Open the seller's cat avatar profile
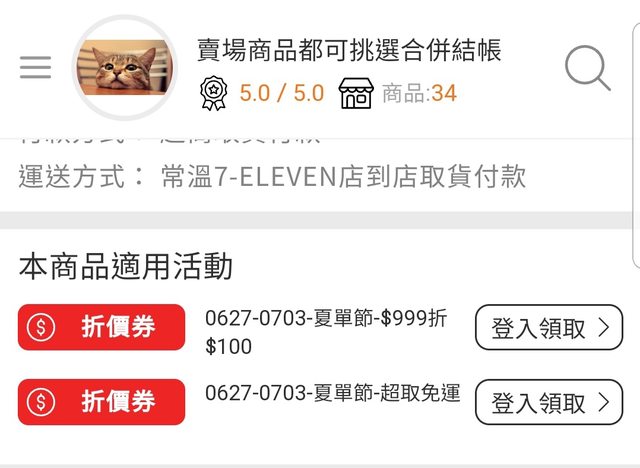 point(124,68)
